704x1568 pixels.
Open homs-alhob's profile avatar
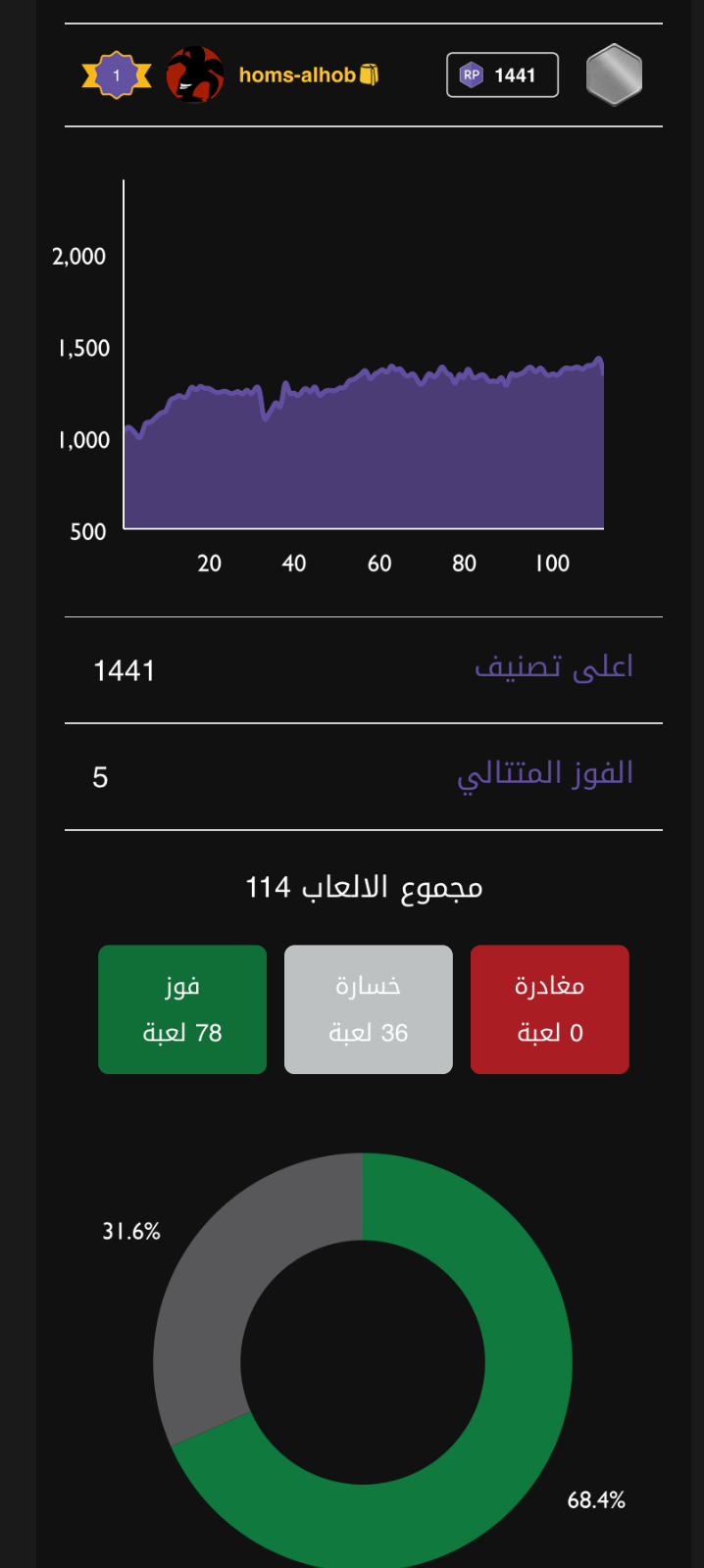194,74
